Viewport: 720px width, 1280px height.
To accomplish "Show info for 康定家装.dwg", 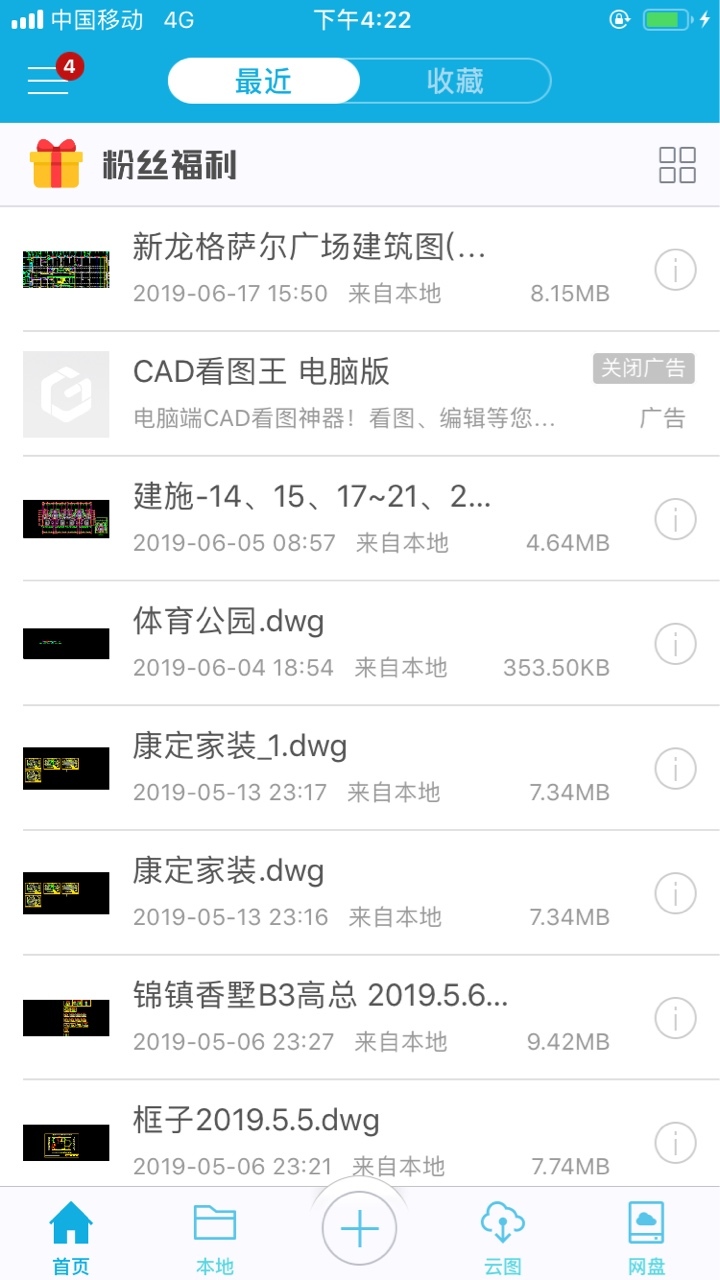I will pos(675,893).
